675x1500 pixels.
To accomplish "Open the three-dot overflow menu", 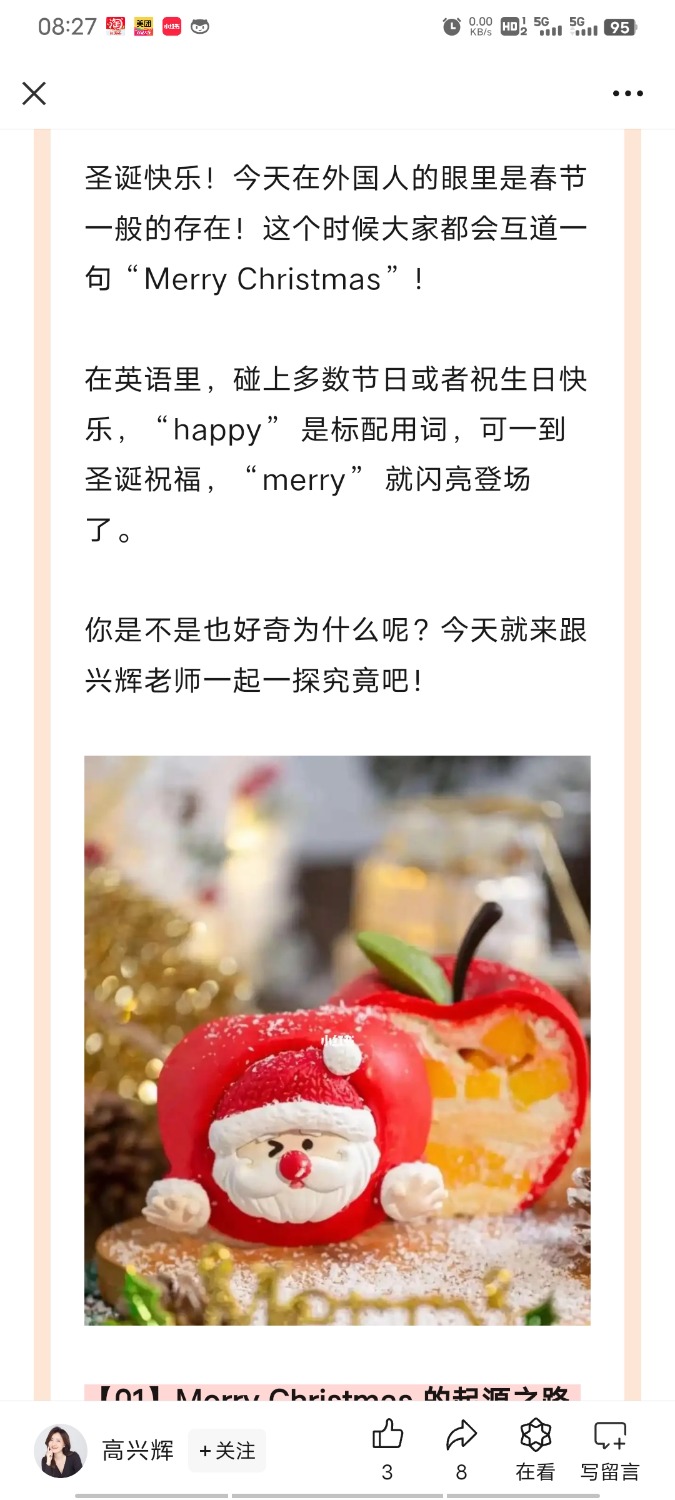I will tap(627, 94).
